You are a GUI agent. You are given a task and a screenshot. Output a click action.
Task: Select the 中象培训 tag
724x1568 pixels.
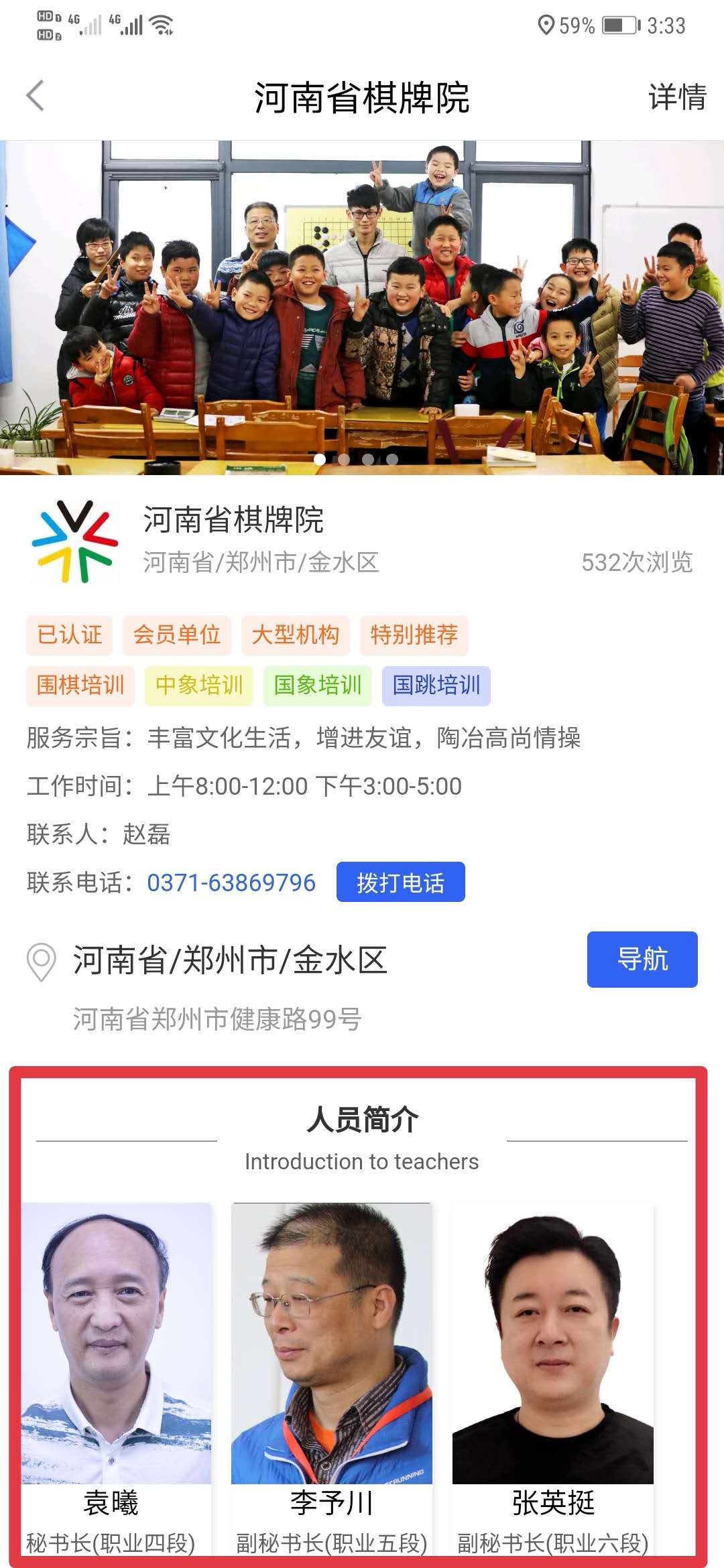(x=199, y=685)
